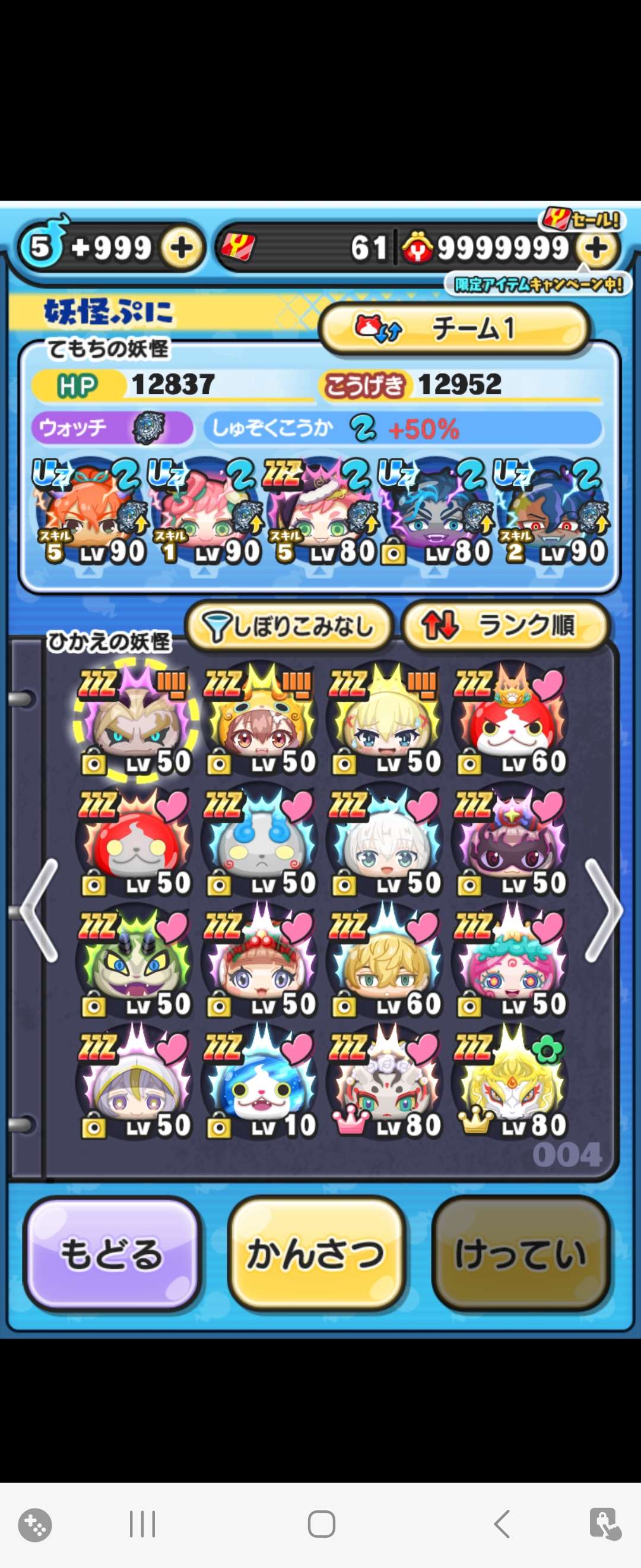Go to next page with right arrow

[603, 910]
